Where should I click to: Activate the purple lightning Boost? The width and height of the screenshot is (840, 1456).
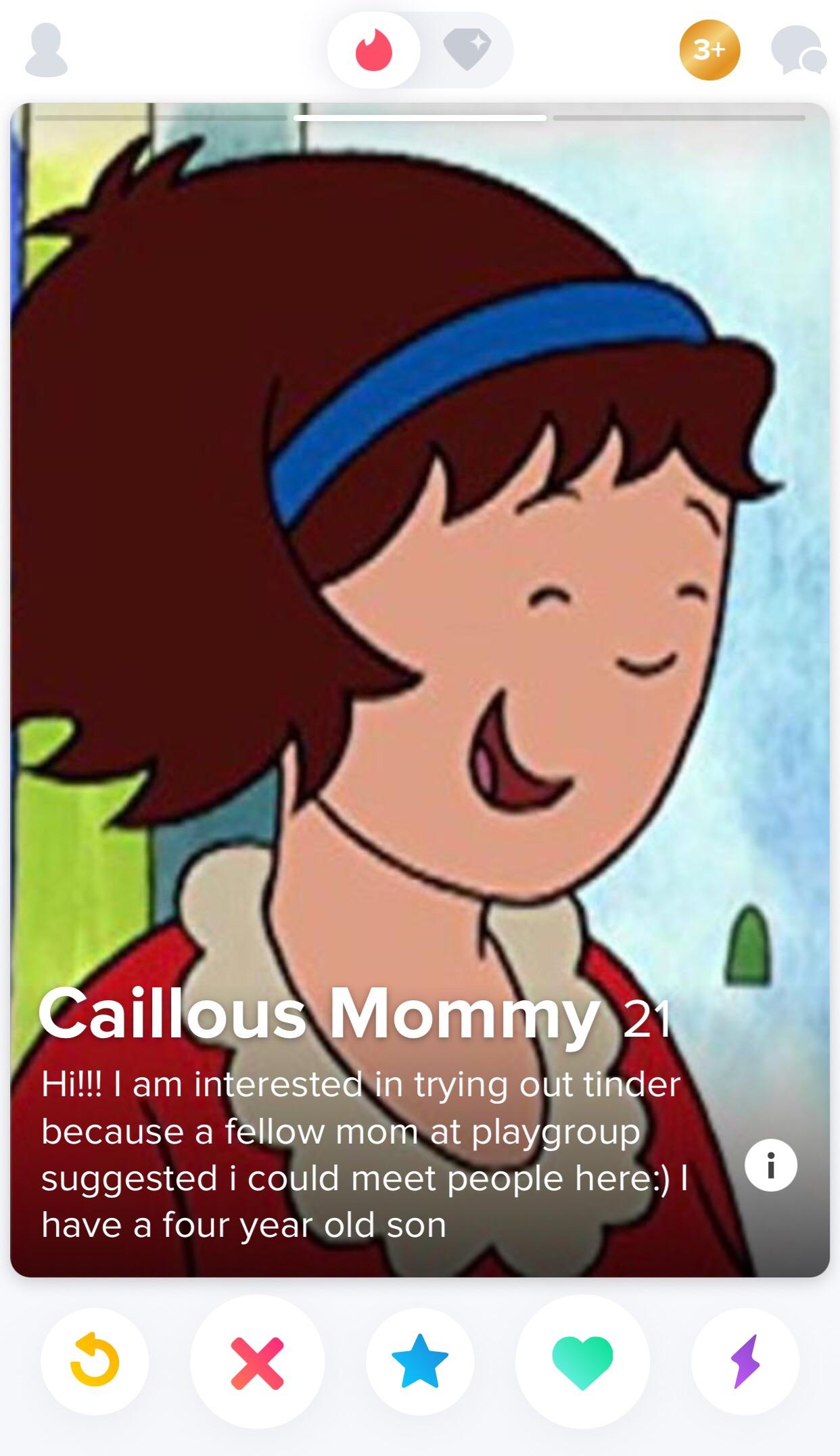click(745, 1361)
